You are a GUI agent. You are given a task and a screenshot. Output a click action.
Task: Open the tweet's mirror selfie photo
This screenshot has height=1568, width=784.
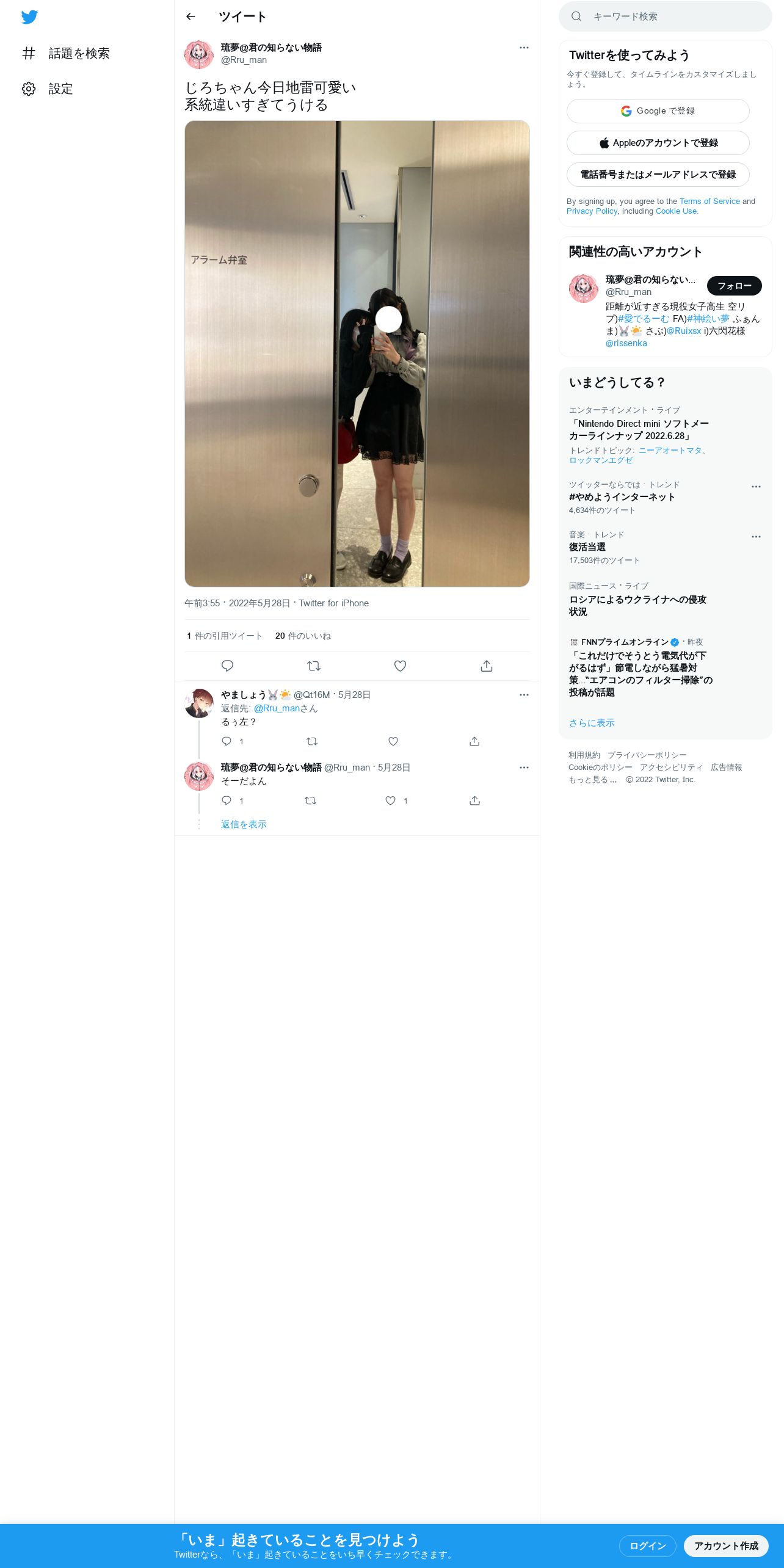(357, 354)
